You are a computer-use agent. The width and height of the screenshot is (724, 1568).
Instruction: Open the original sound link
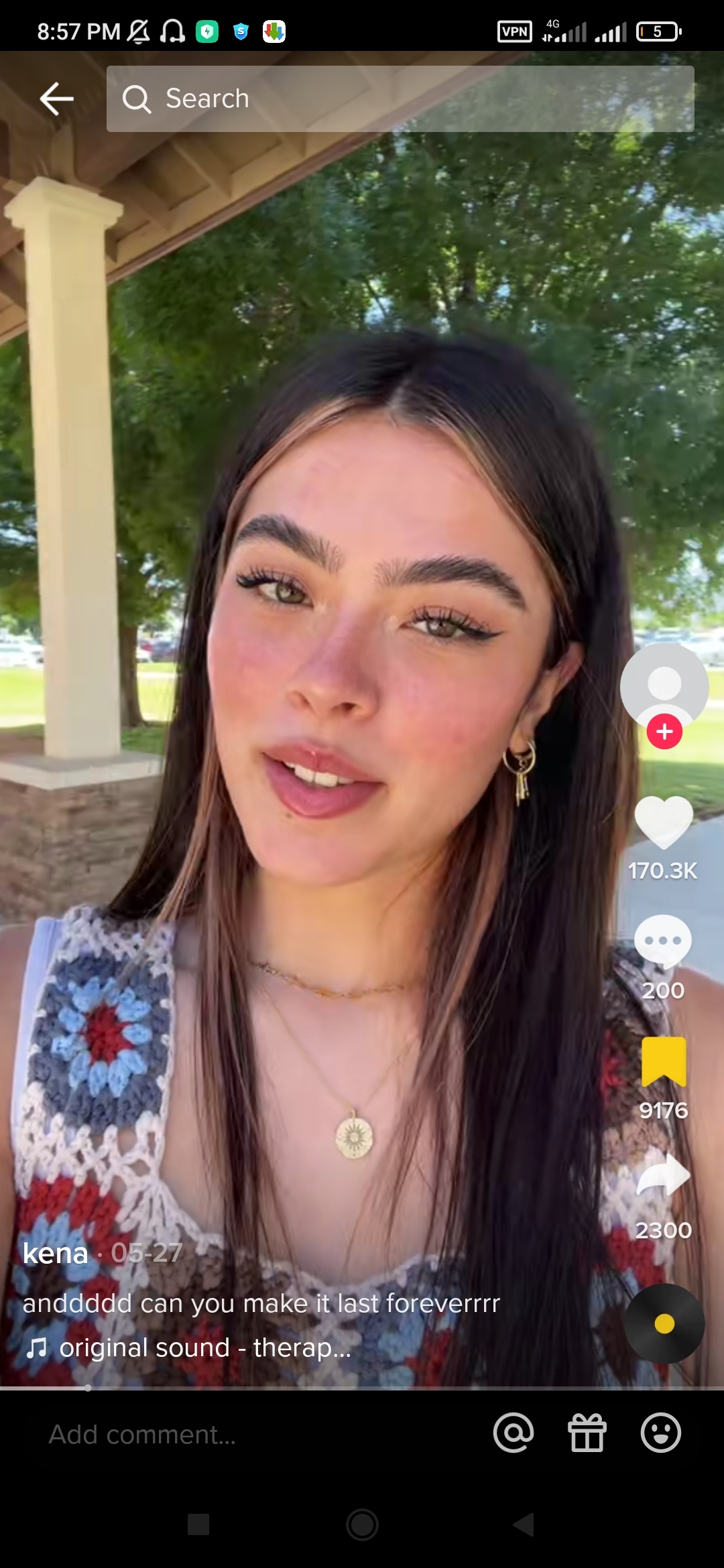pyautogui.click(x=204, y=1348)
